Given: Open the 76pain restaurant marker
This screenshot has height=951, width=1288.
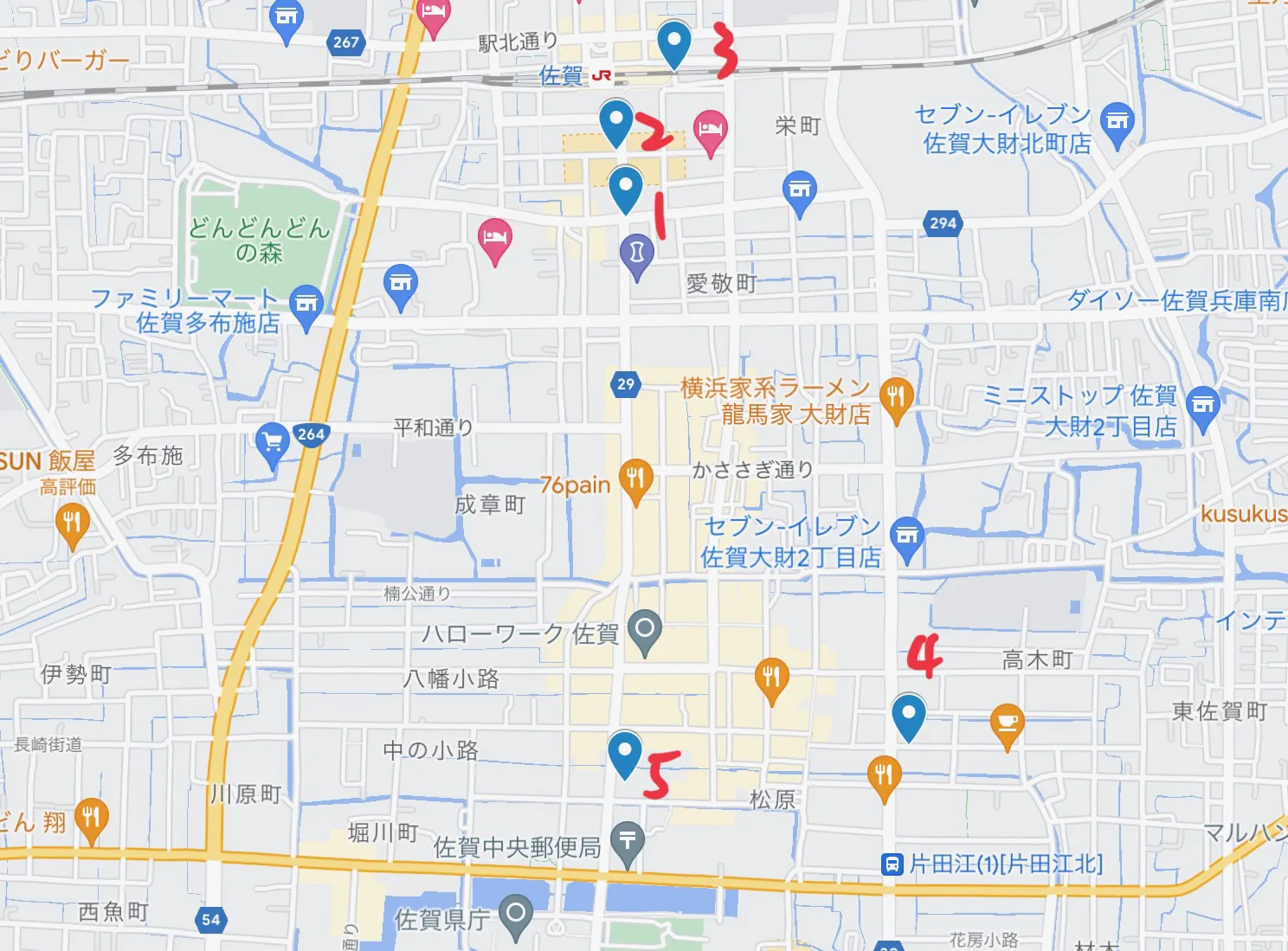Looking at the screenshot, I should (636, 479).
